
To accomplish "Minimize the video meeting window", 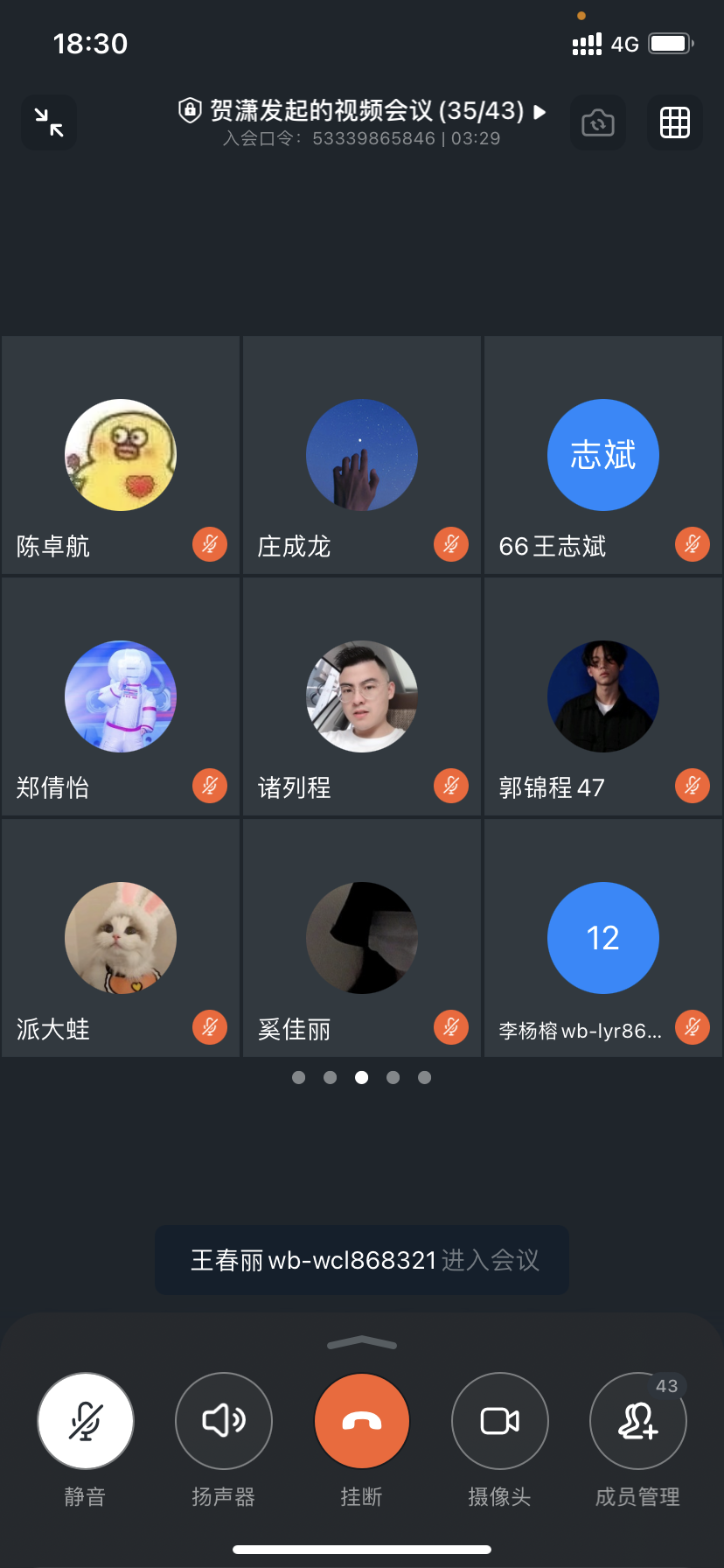I will (x=49, y=122).
